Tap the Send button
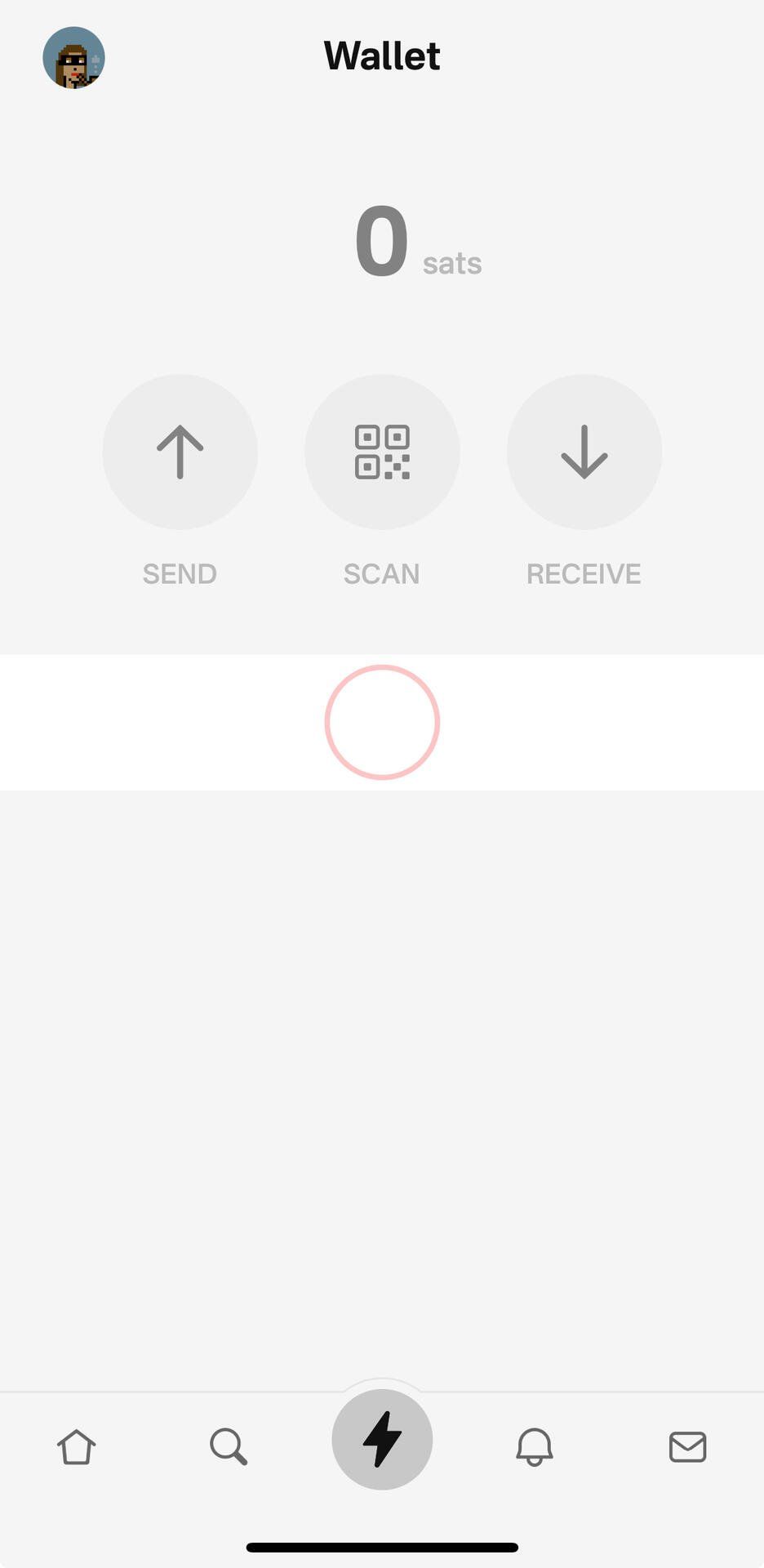 tap(180, 452)
